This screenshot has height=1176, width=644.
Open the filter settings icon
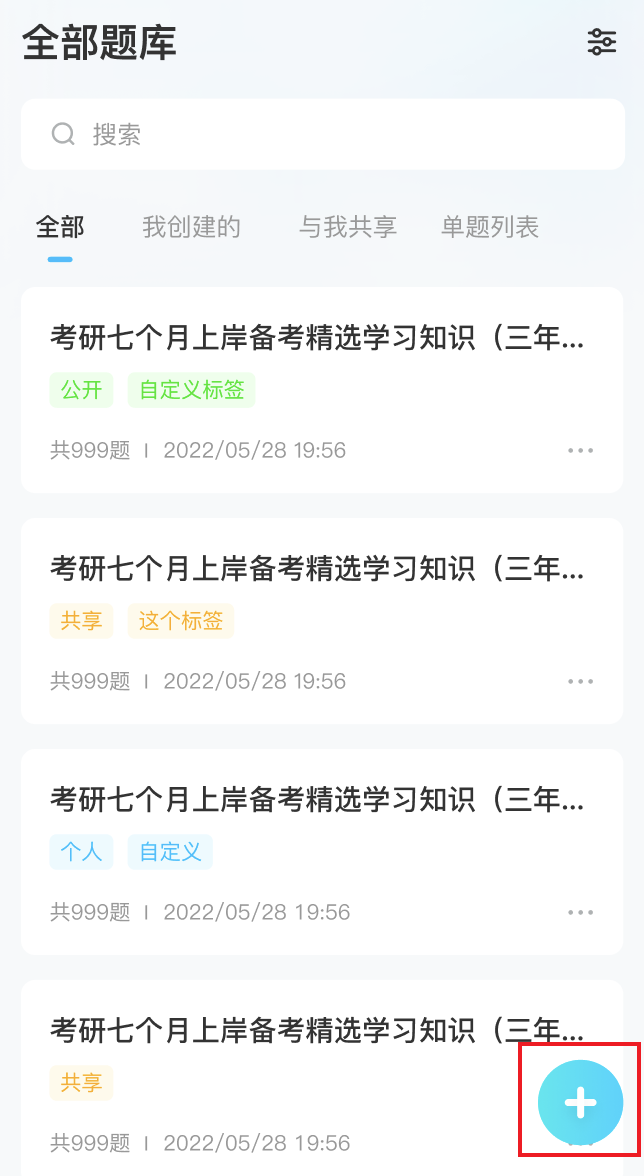pos(601,42)
